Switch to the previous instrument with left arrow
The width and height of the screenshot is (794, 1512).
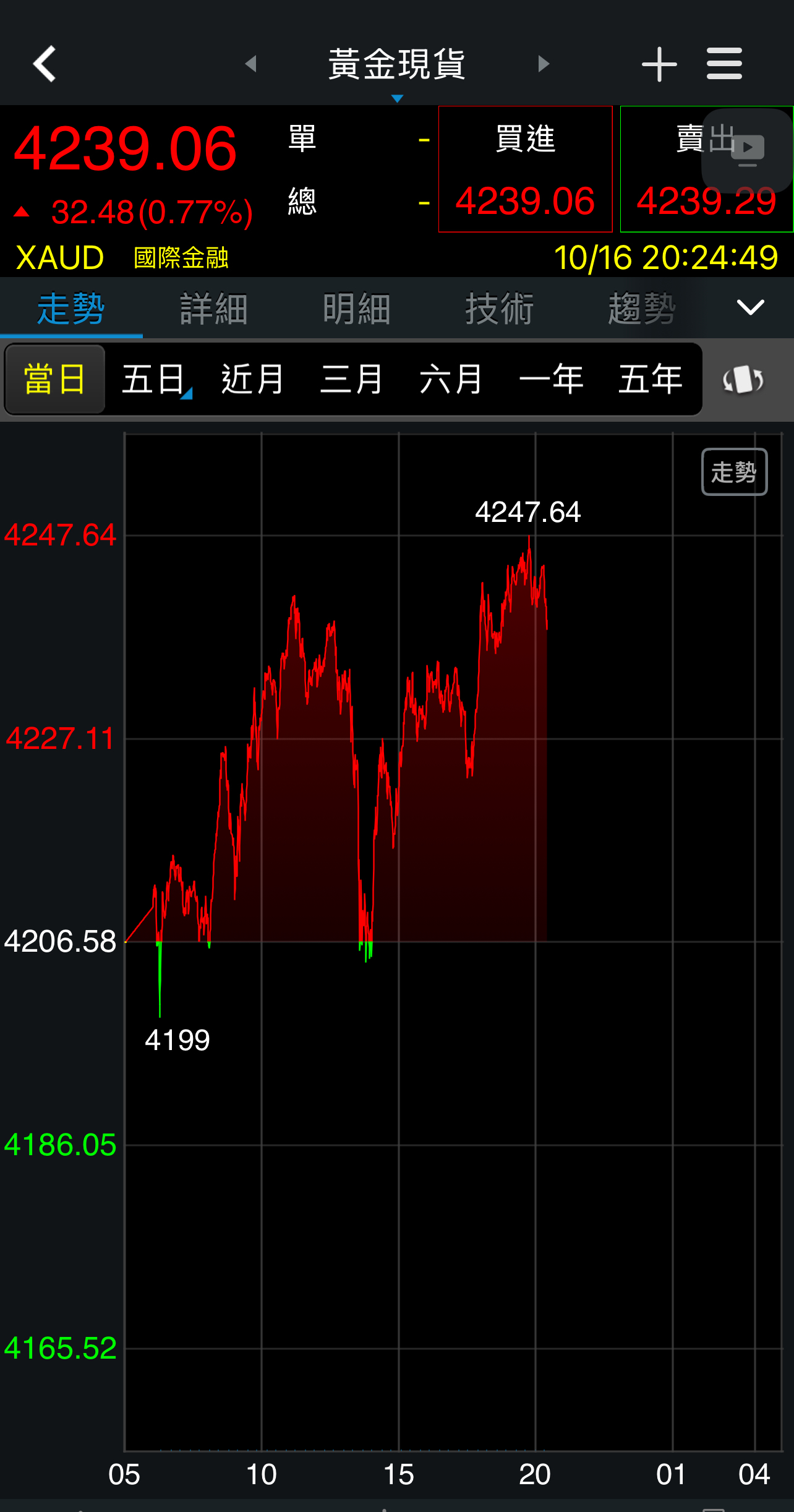[250, 64]
